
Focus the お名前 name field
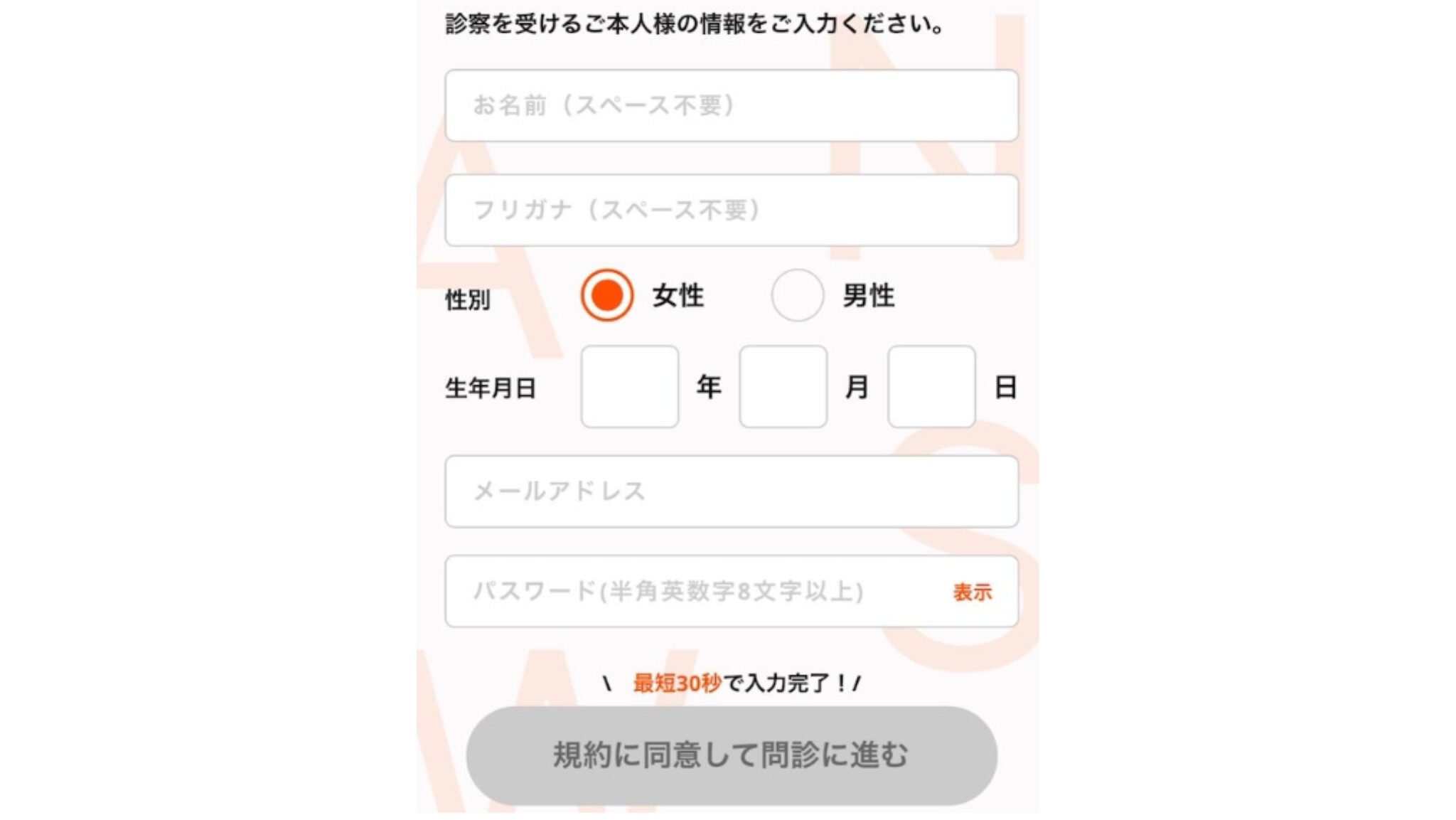731,105
